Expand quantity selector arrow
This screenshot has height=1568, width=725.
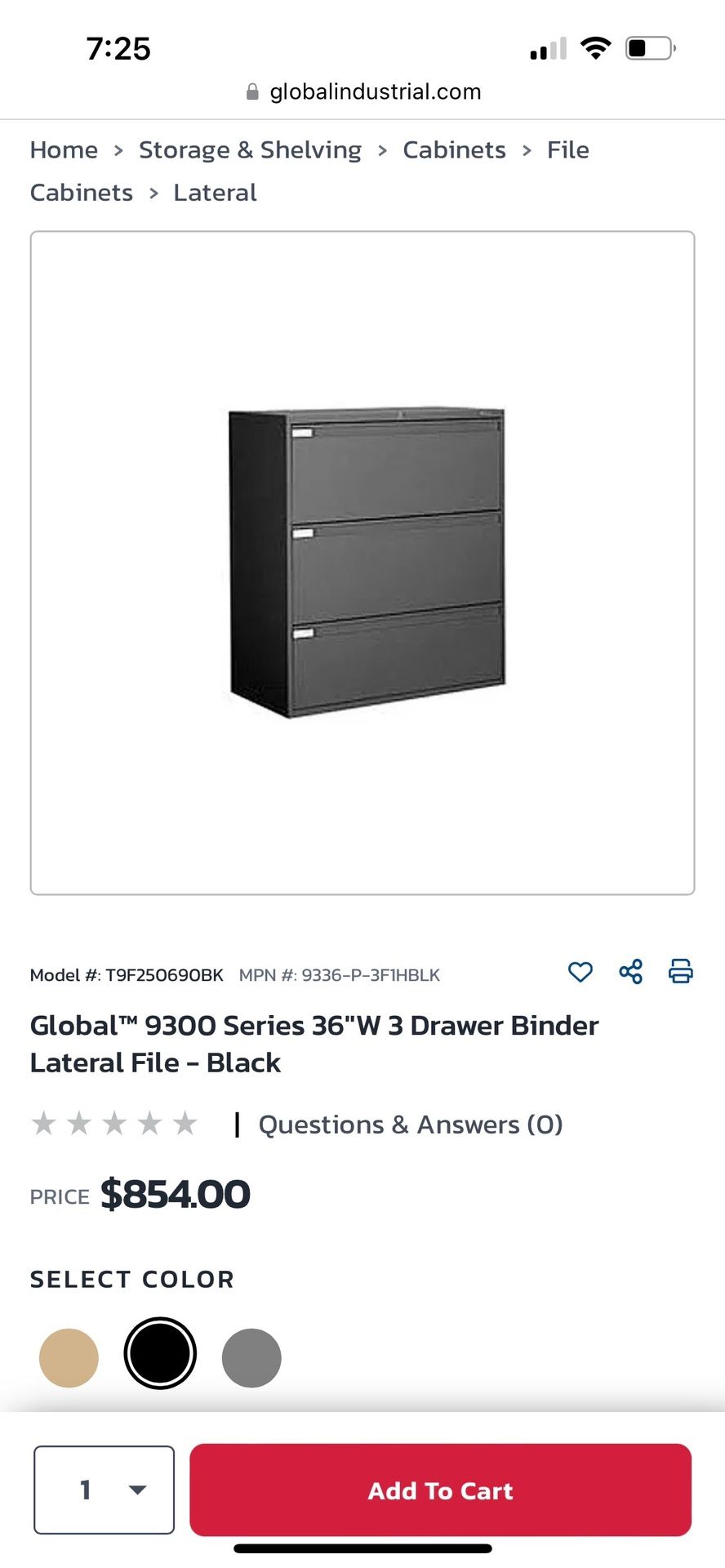[137, 1490]
